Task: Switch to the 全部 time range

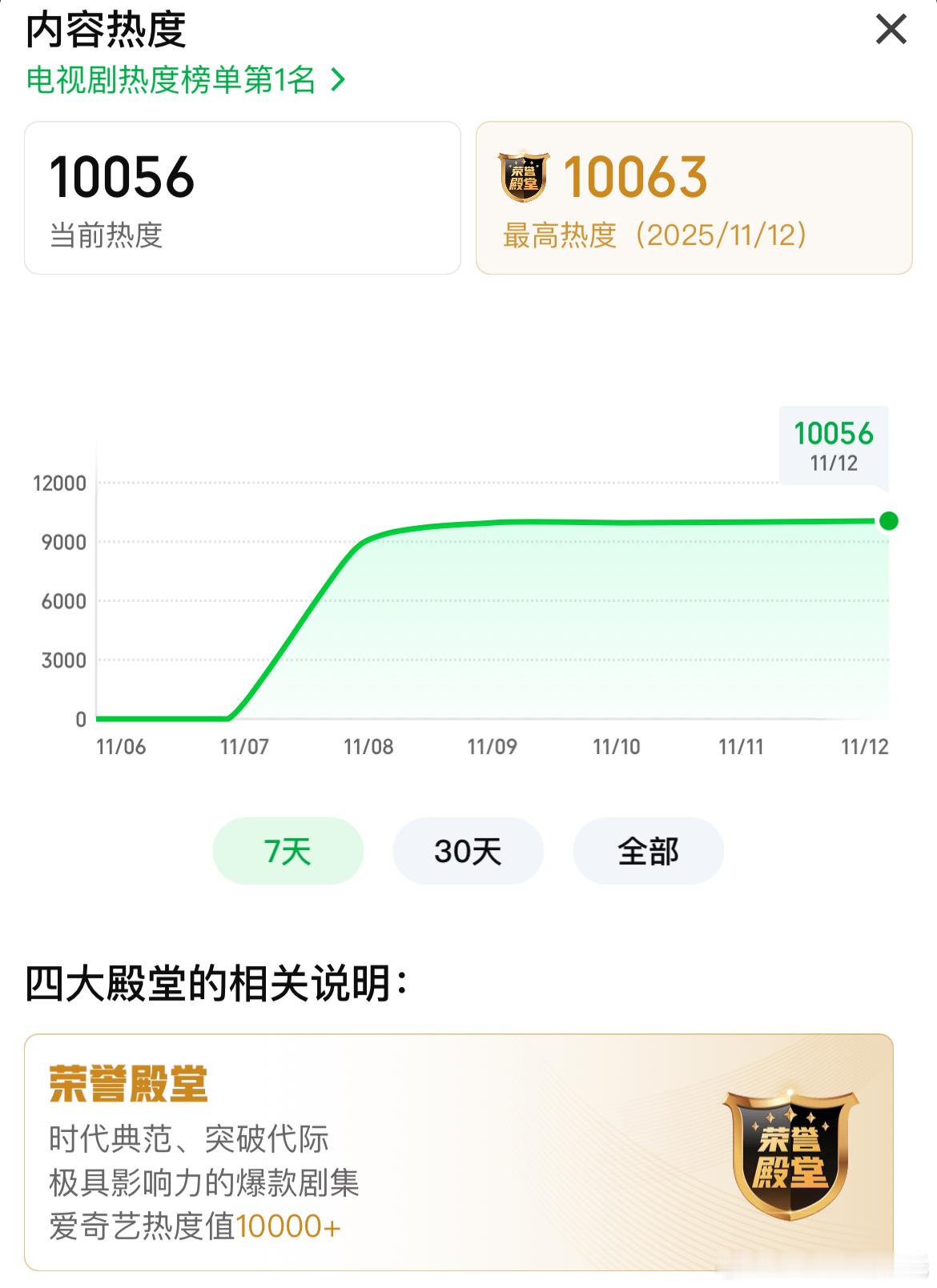Action: click(648, 851)
